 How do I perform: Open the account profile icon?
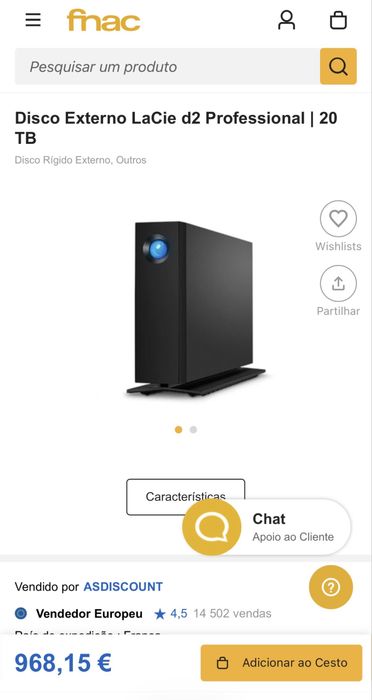pyautogui.click(x=287, y=20)
